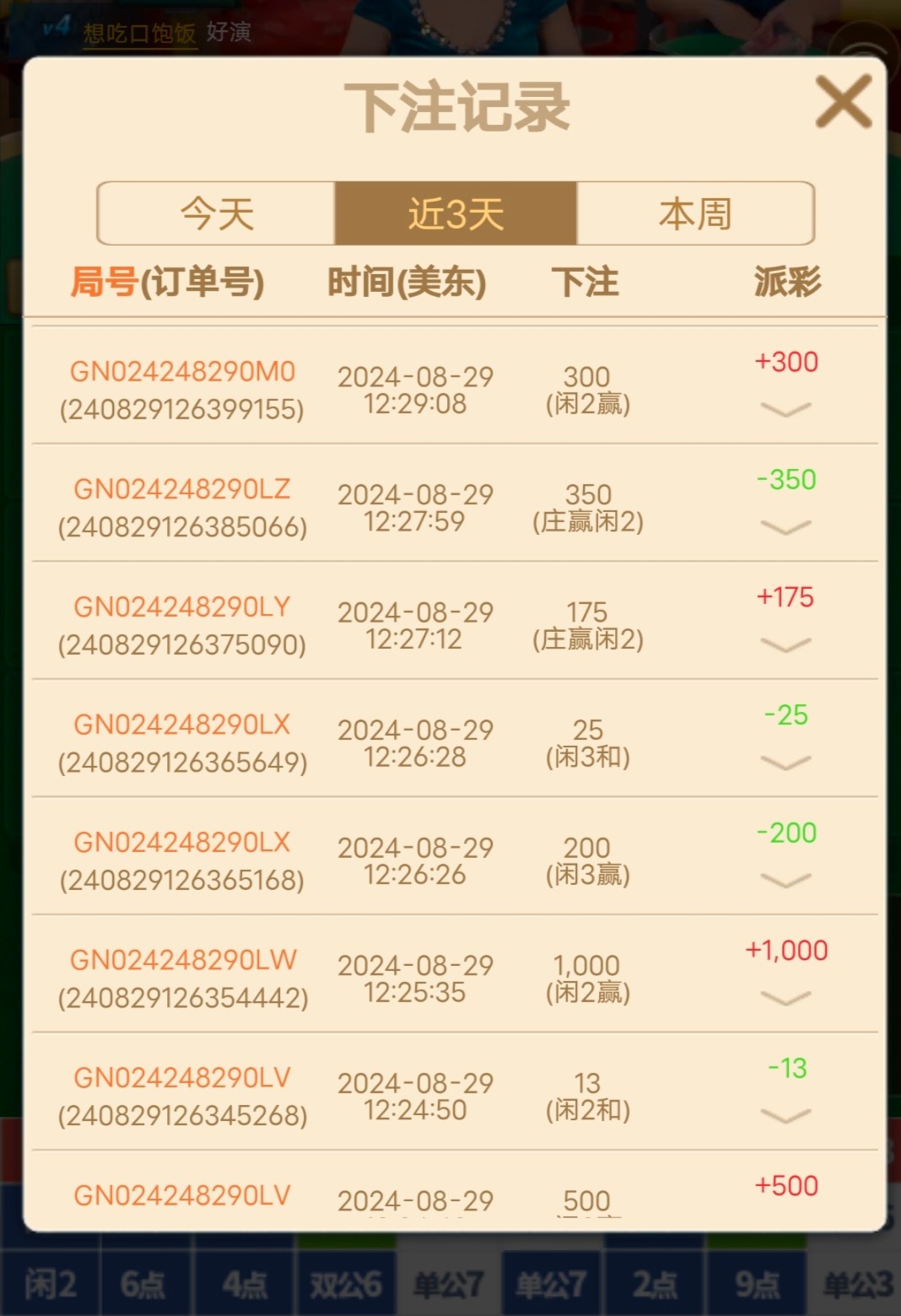Image resolution: width=901 pixels, height=1316 pixels.
Task: Select the 近3天 tab
Action: (456, 213)
